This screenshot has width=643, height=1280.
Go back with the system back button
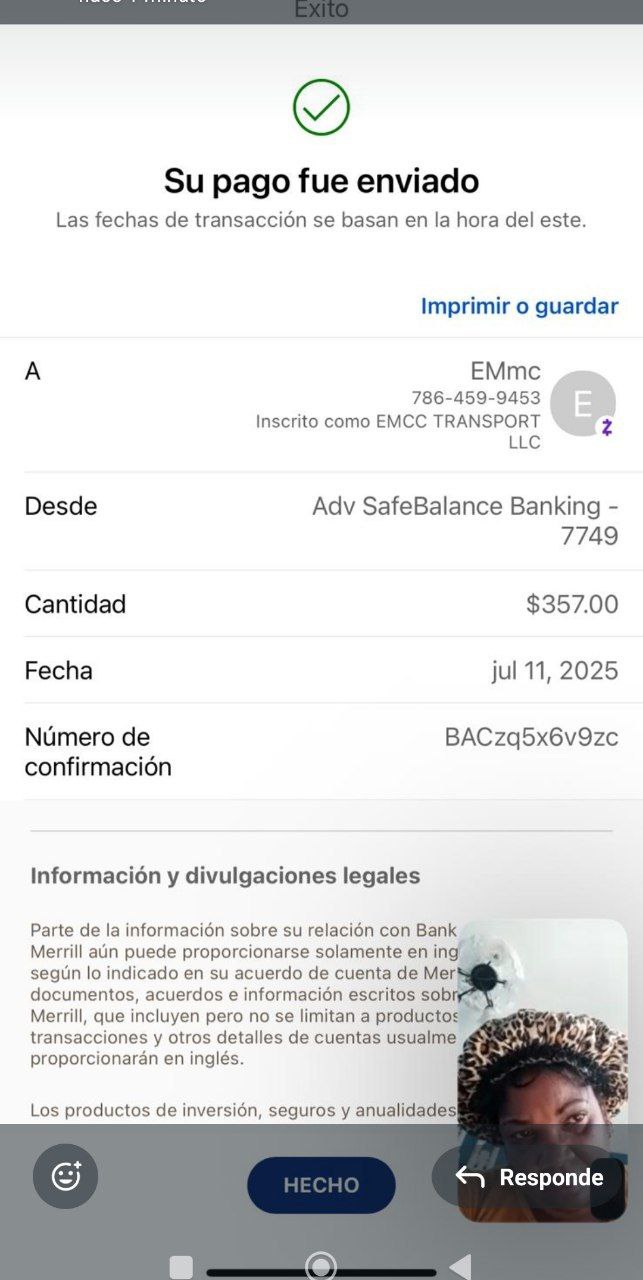(x=460, y=1267)
